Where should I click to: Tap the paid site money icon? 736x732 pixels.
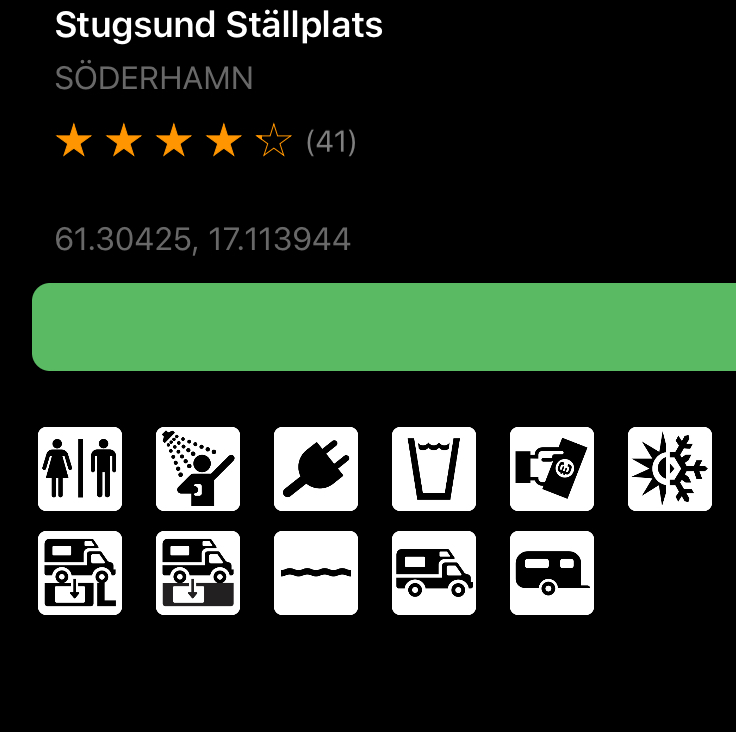tap(552, 469)
